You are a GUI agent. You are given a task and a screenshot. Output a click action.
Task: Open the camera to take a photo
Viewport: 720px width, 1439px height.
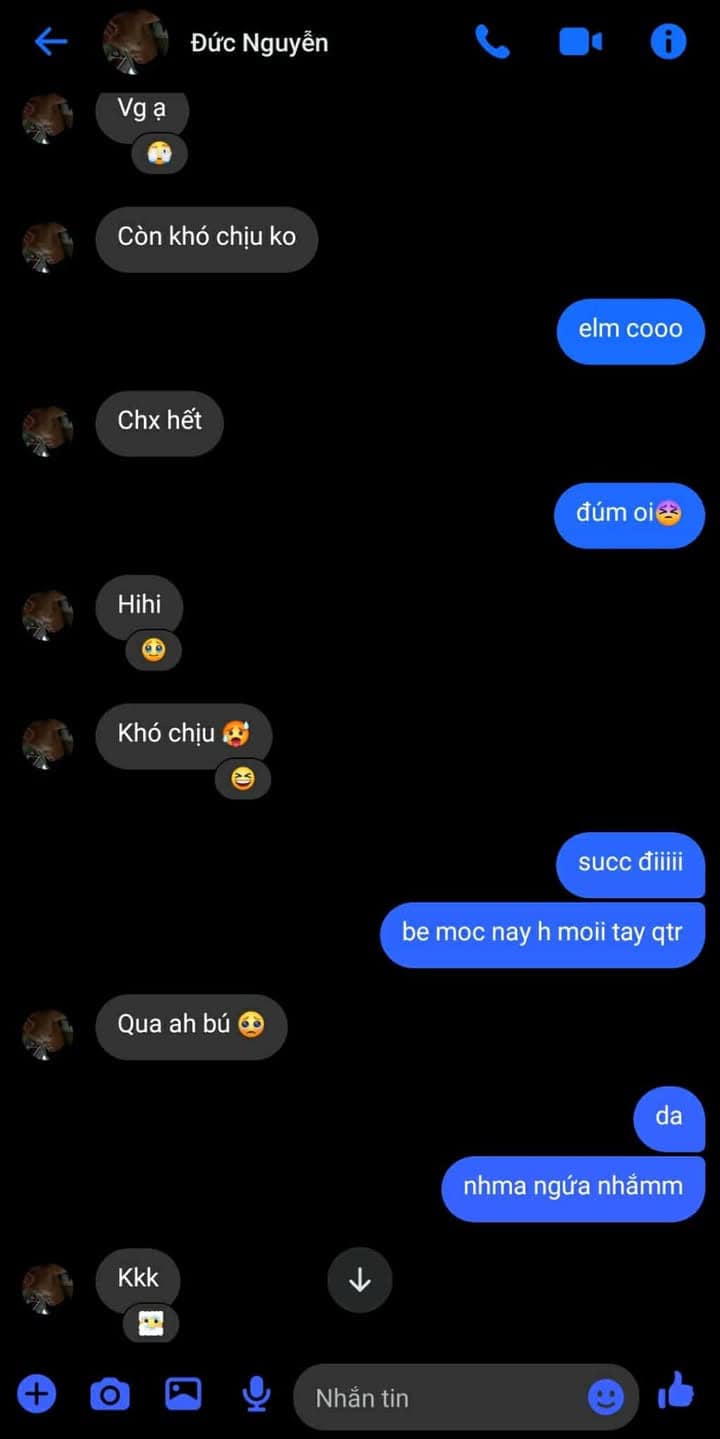click(110, 1393)
